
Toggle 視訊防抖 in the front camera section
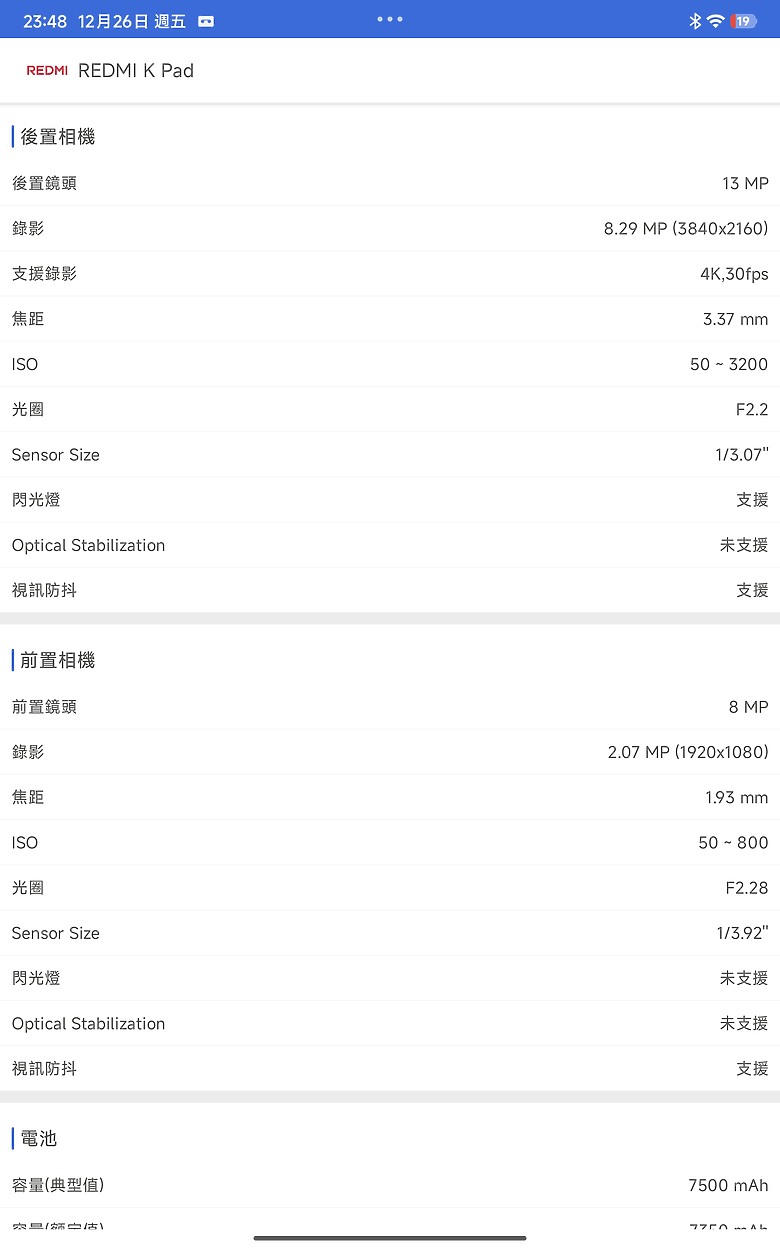click(390, 1068)
